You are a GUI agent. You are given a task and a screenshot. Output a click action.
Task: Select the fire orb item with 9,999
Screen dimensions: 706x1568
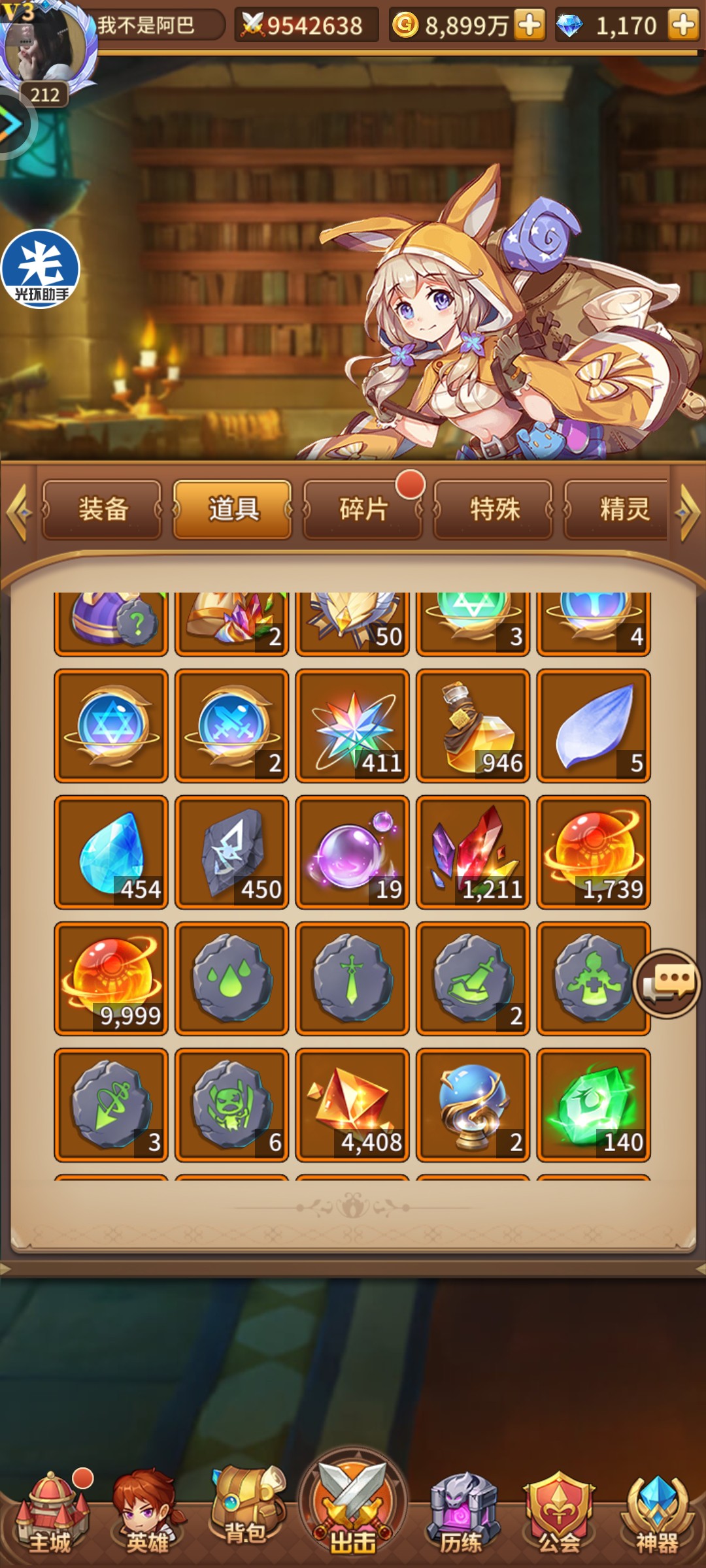click(x=111, y=979)
